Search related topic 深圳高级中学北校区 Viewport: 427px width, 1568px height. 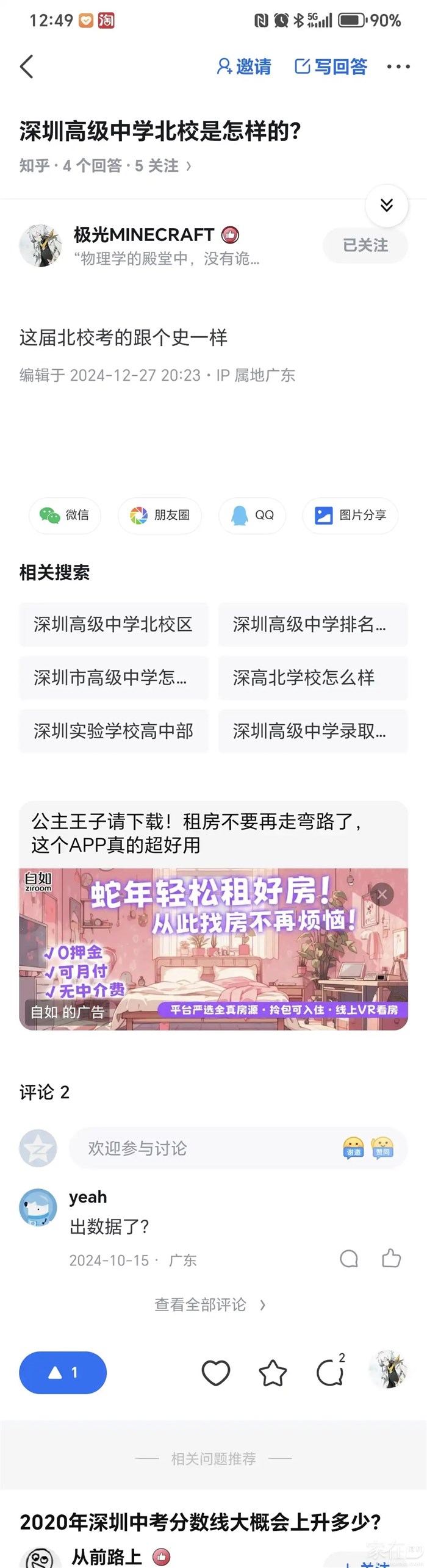(x=113, y=624)
